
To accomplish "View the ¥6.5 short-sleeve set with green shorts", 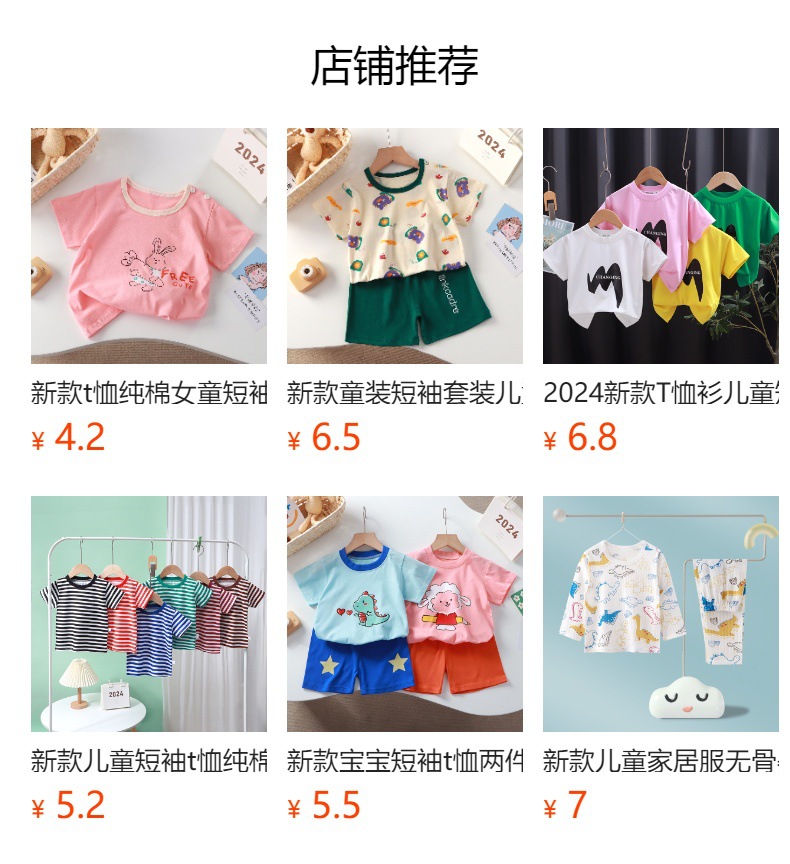I will [x=404, y=246].
